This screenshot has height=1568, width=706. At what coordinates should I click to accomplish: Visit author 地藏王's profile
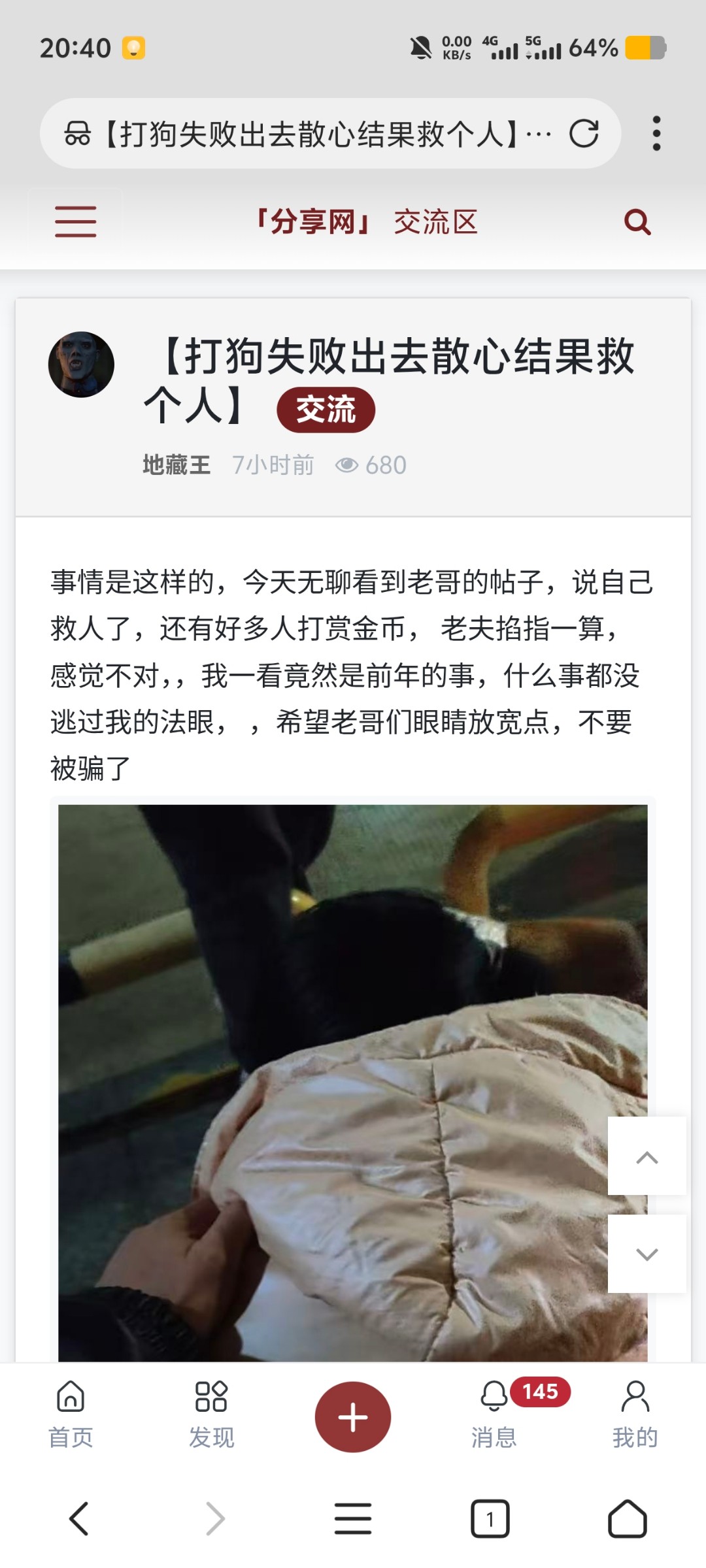(x=176, y=465)
